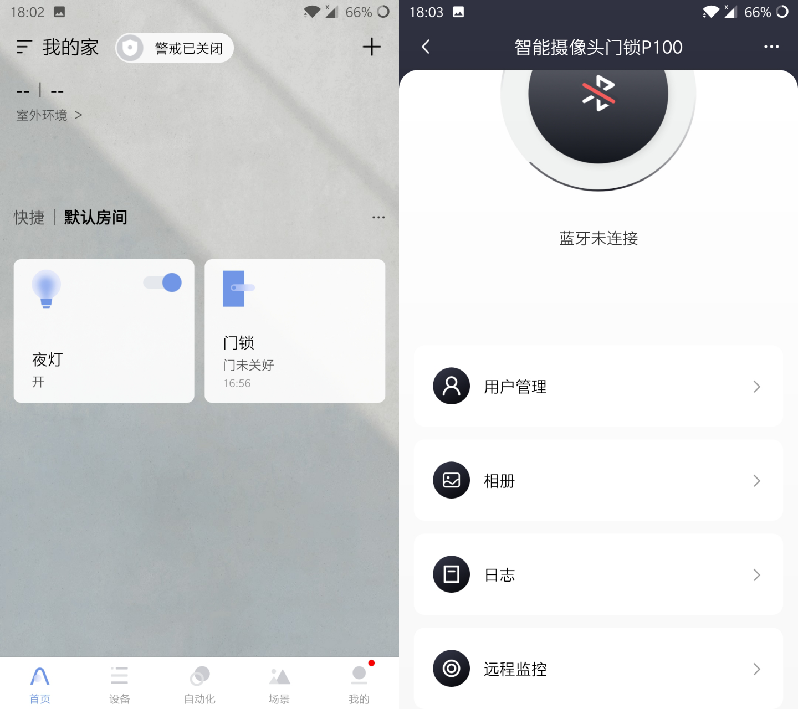
Task: Go to the 设备 tab
Action: point(119,684)
